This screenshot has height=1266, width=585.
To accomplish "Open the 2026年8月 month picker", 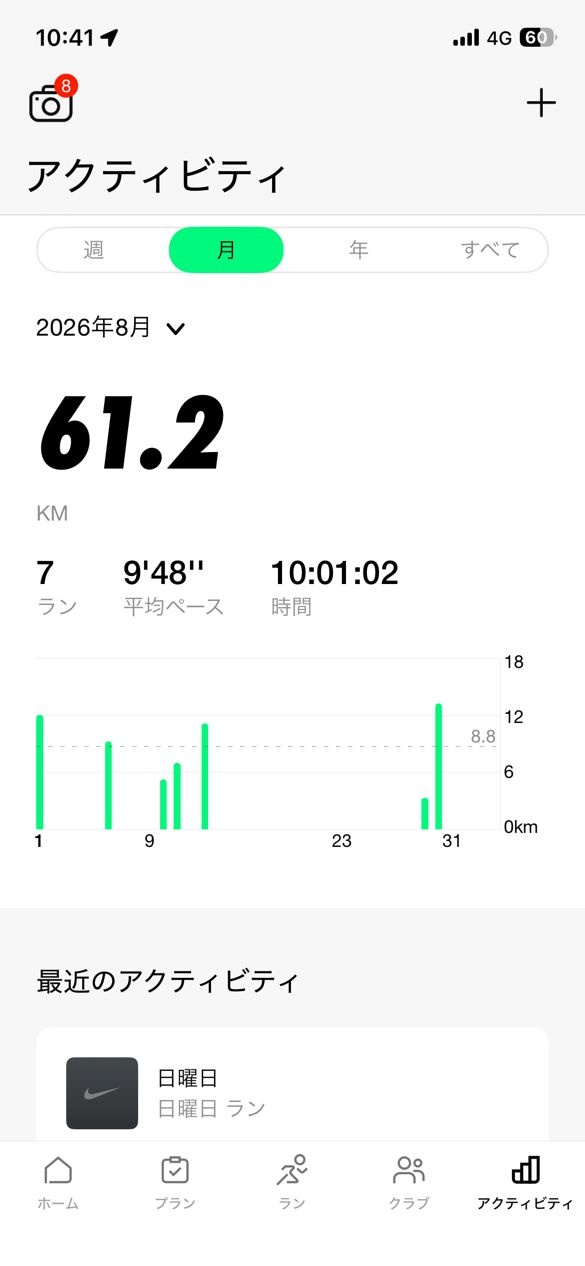I will pos(111,327).
